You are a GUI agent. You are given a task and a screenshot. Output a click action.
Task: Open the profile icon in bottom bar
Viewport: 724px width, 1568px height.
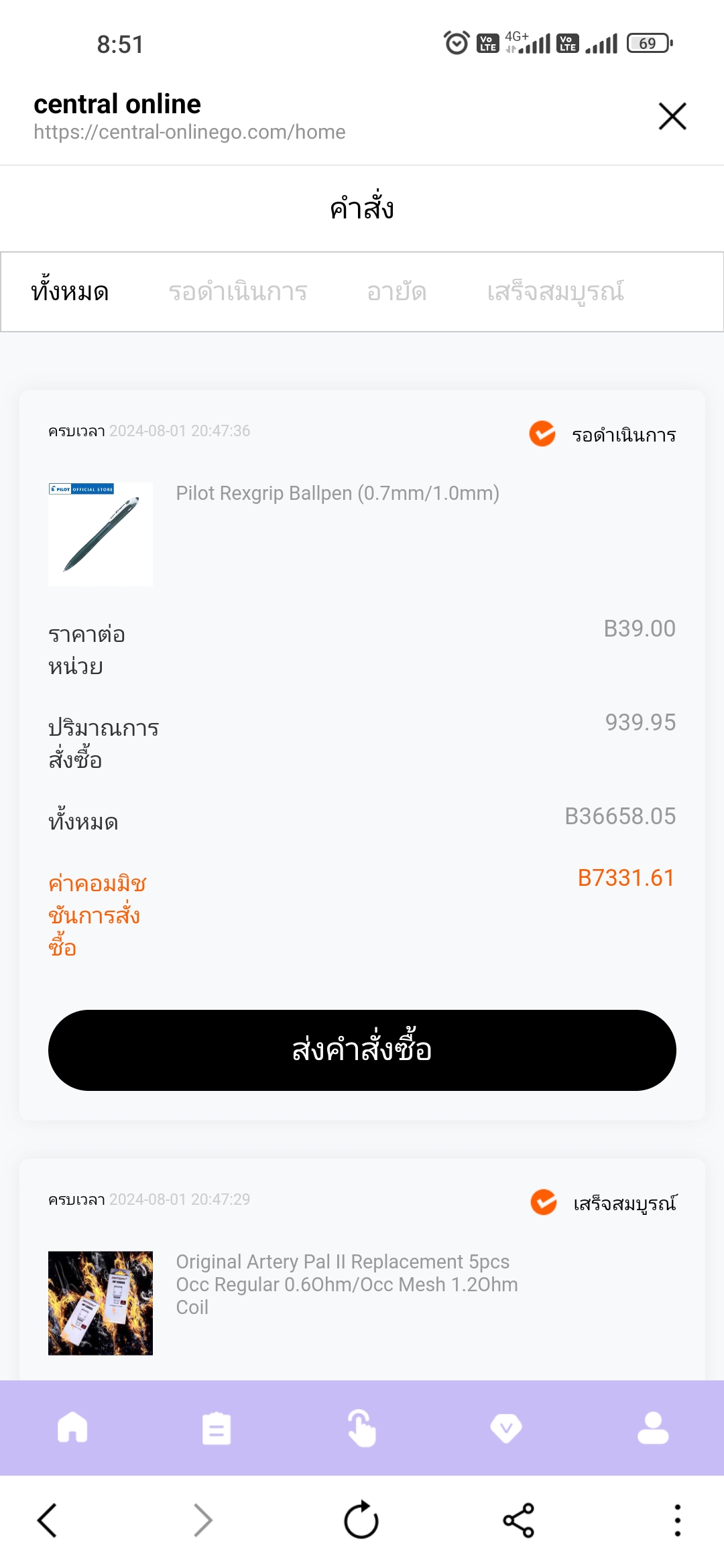pyautogui.click(x=653, y=1427)
